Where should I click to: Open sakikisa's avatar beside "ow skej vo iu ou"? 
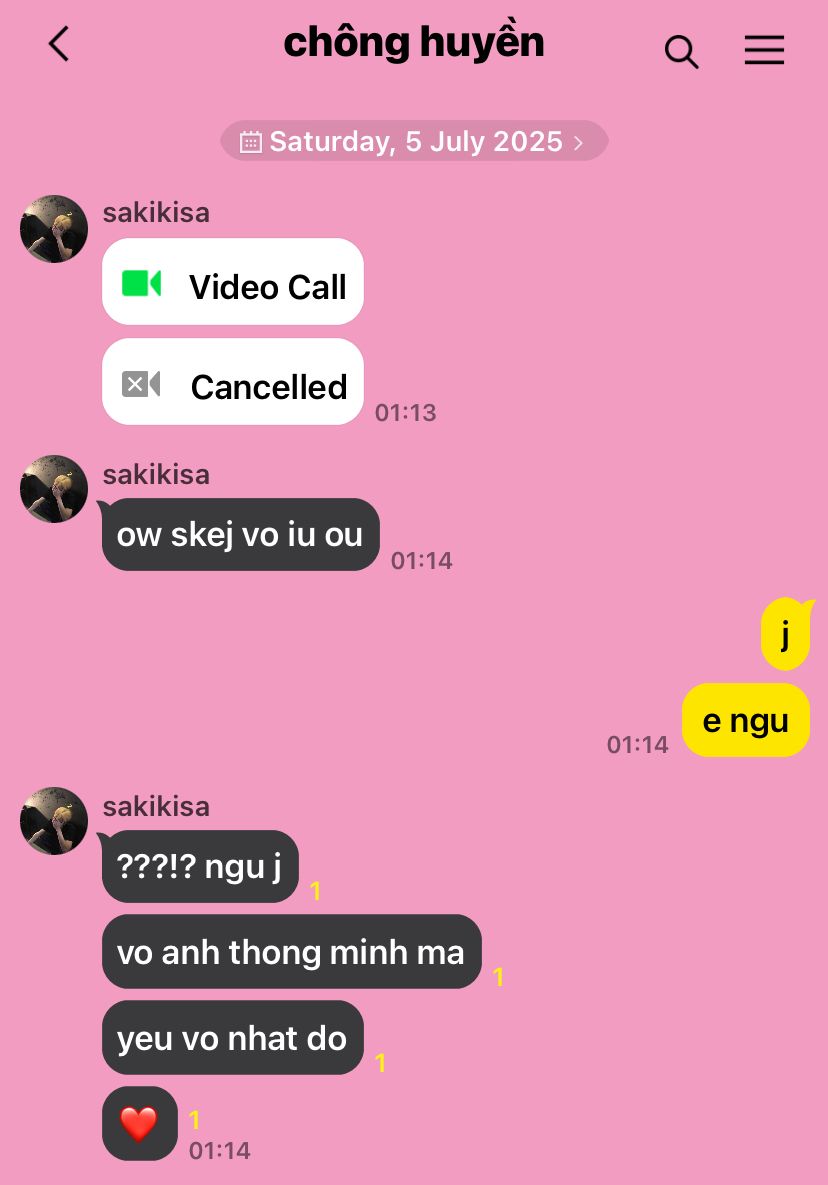pos(54,489)
